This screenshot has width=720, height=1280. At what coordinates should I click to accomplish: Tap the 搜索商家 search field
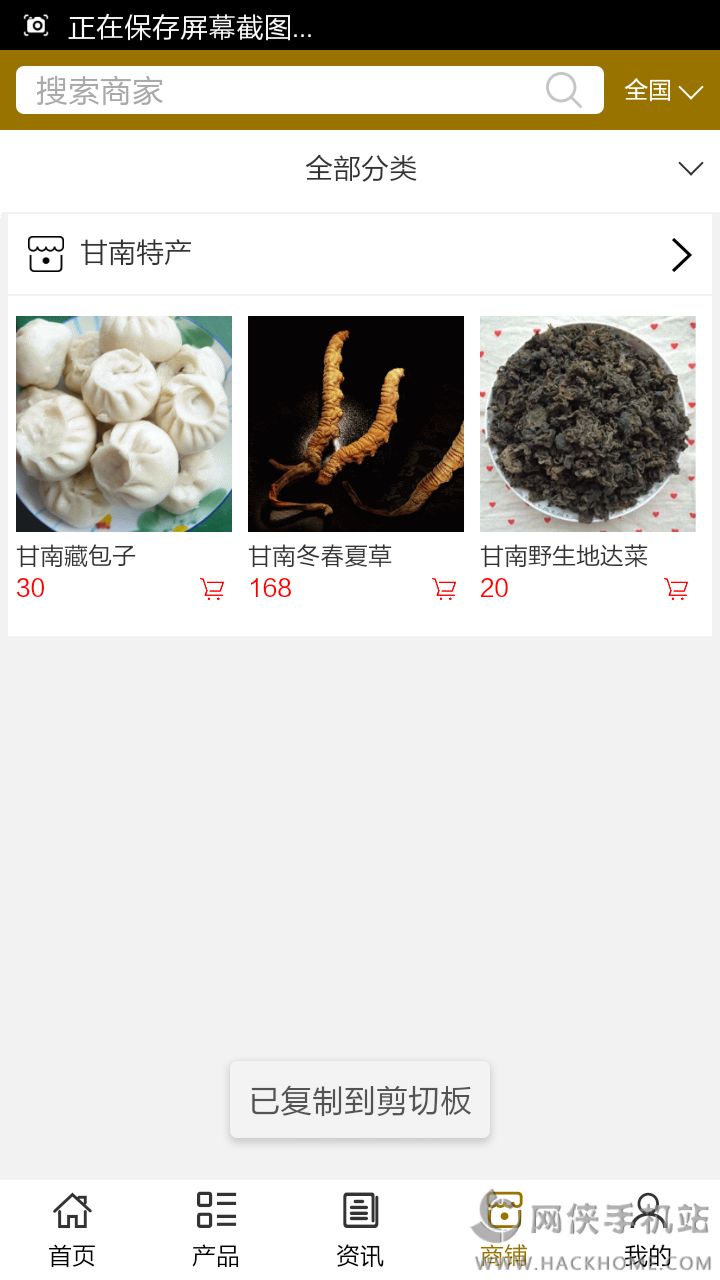point(280,91)
